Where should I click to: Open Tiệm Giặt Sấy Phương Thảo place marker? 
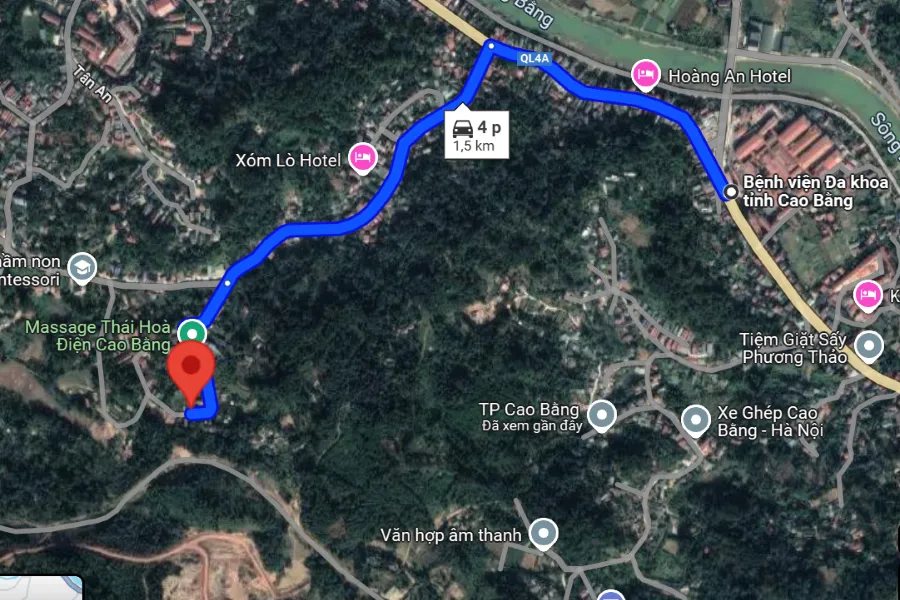tap(870, 347)
